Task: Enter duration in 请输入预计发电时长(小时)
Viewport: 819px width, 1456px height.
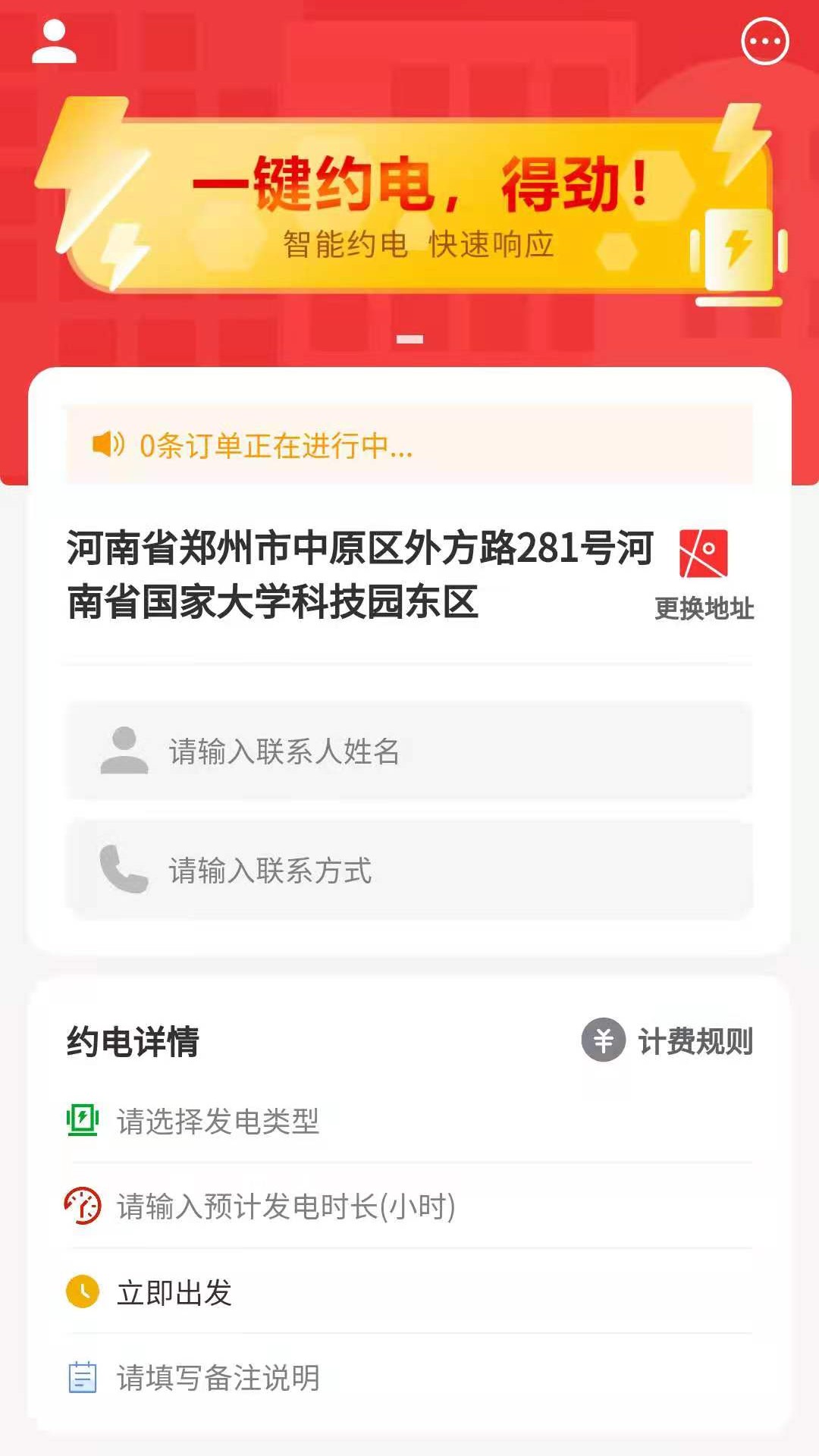Action: click(x=409, y=1206)
